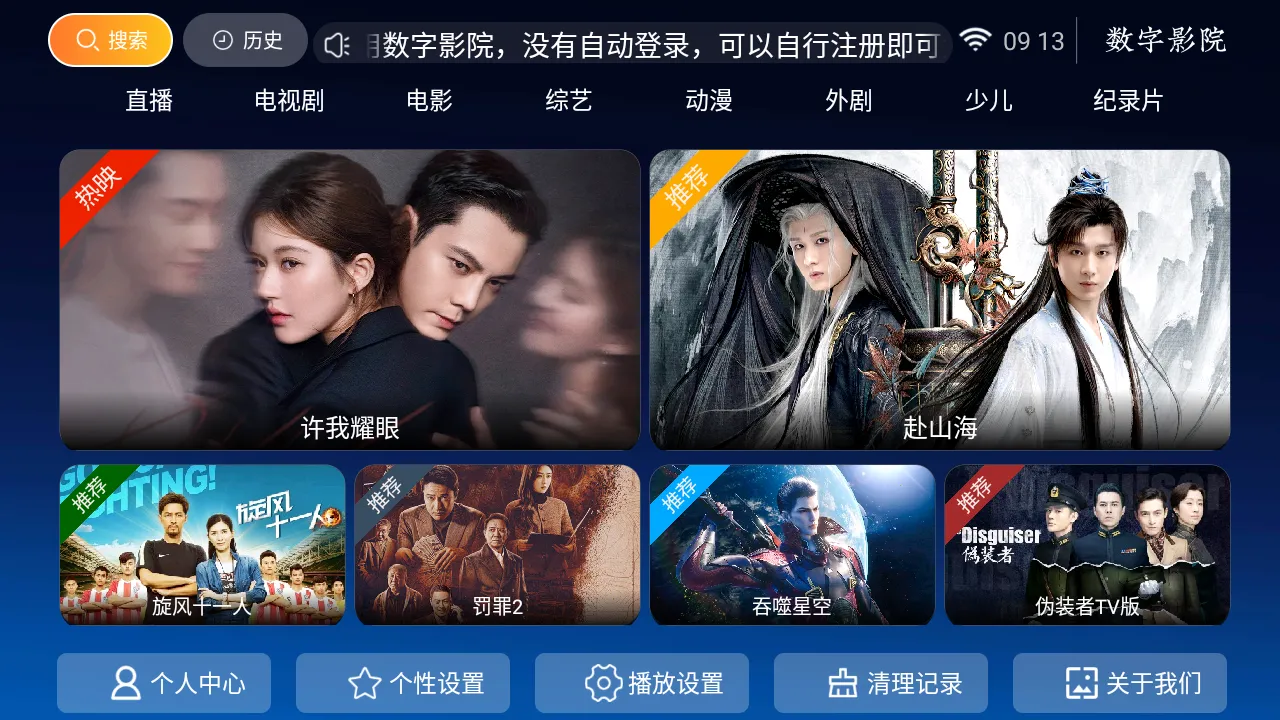Open the 吞噬星空 tile
This screenshot has width=1280, height=720.
coord(792,545)
